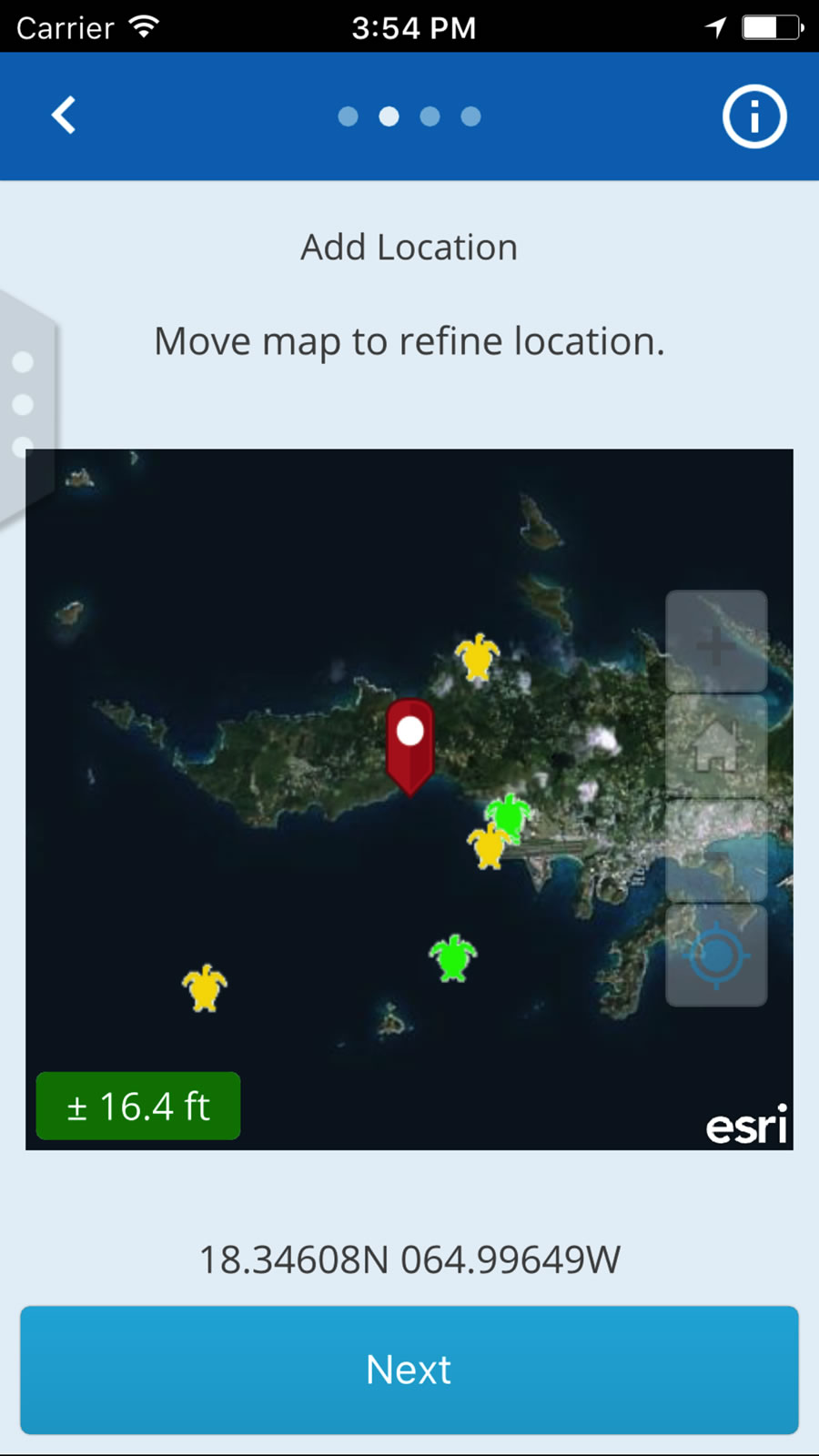The width and height of the screenshot is (819, 1456).
Task: Center map on my current location
Action: point(716,955)
